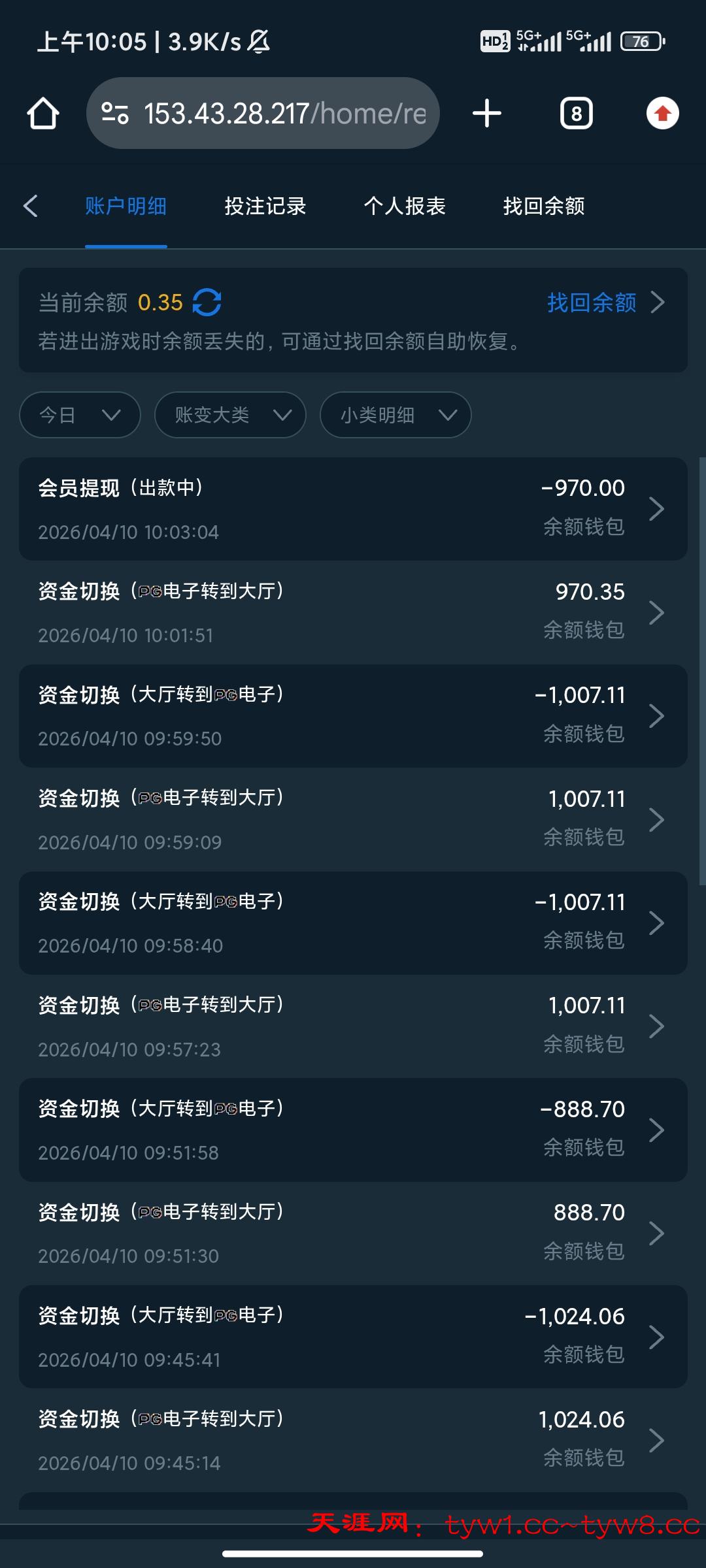
Task: Open the 970.35 transfer record at 10:01:51
Action: [x=353, y=612]
